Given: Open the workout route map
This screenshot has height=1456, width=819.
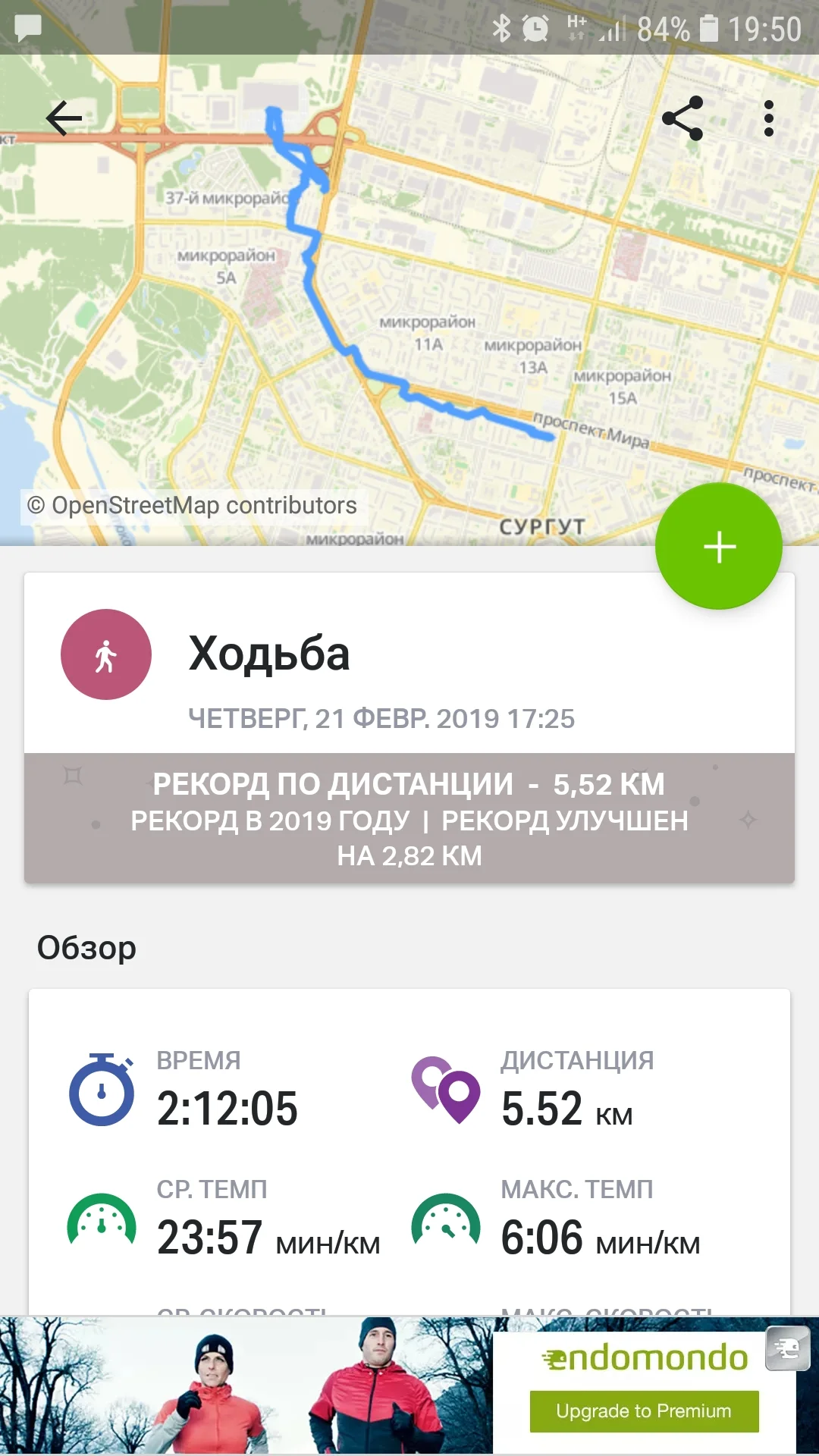Looking at the screenshot, I should coord(409,318).
